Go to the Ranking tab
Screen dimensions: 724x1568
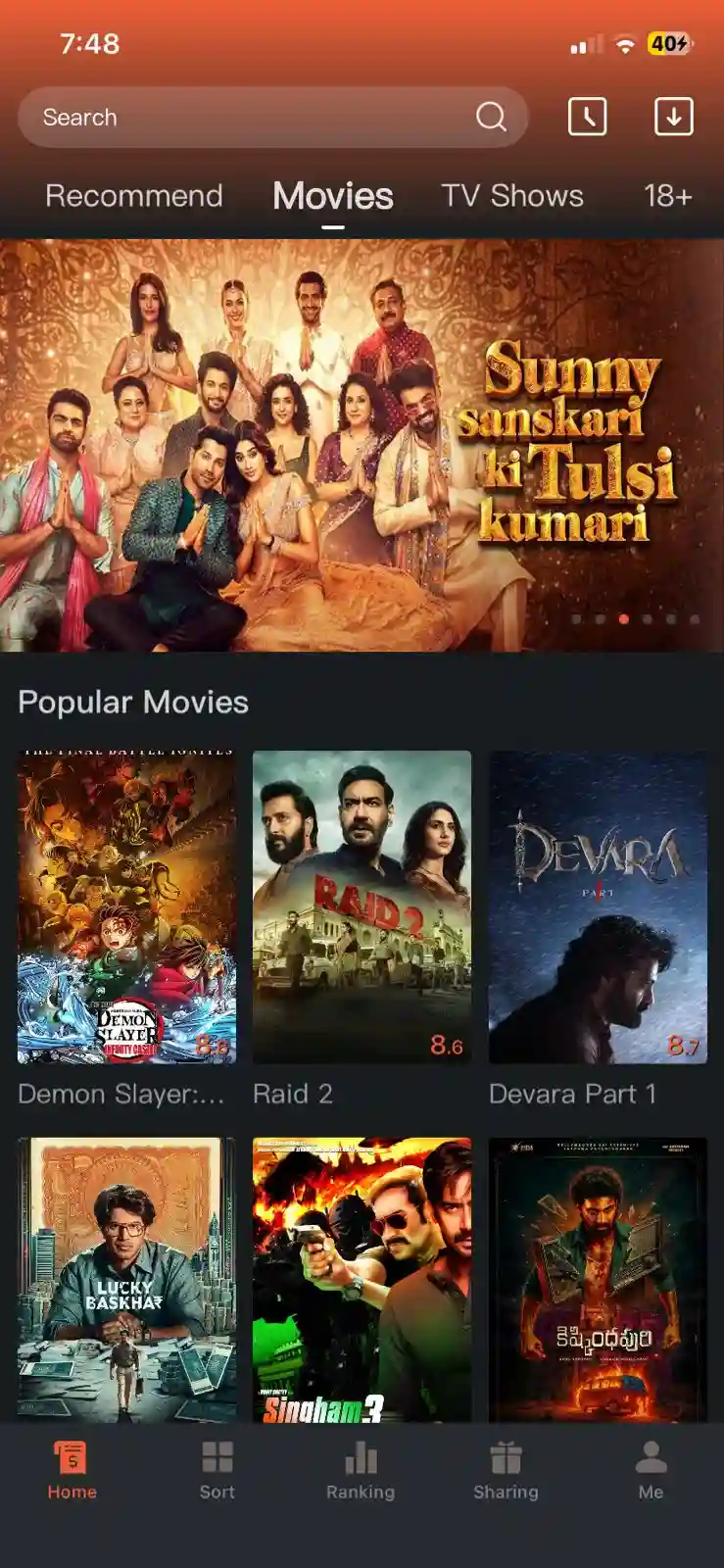(x=361, y=1470)
